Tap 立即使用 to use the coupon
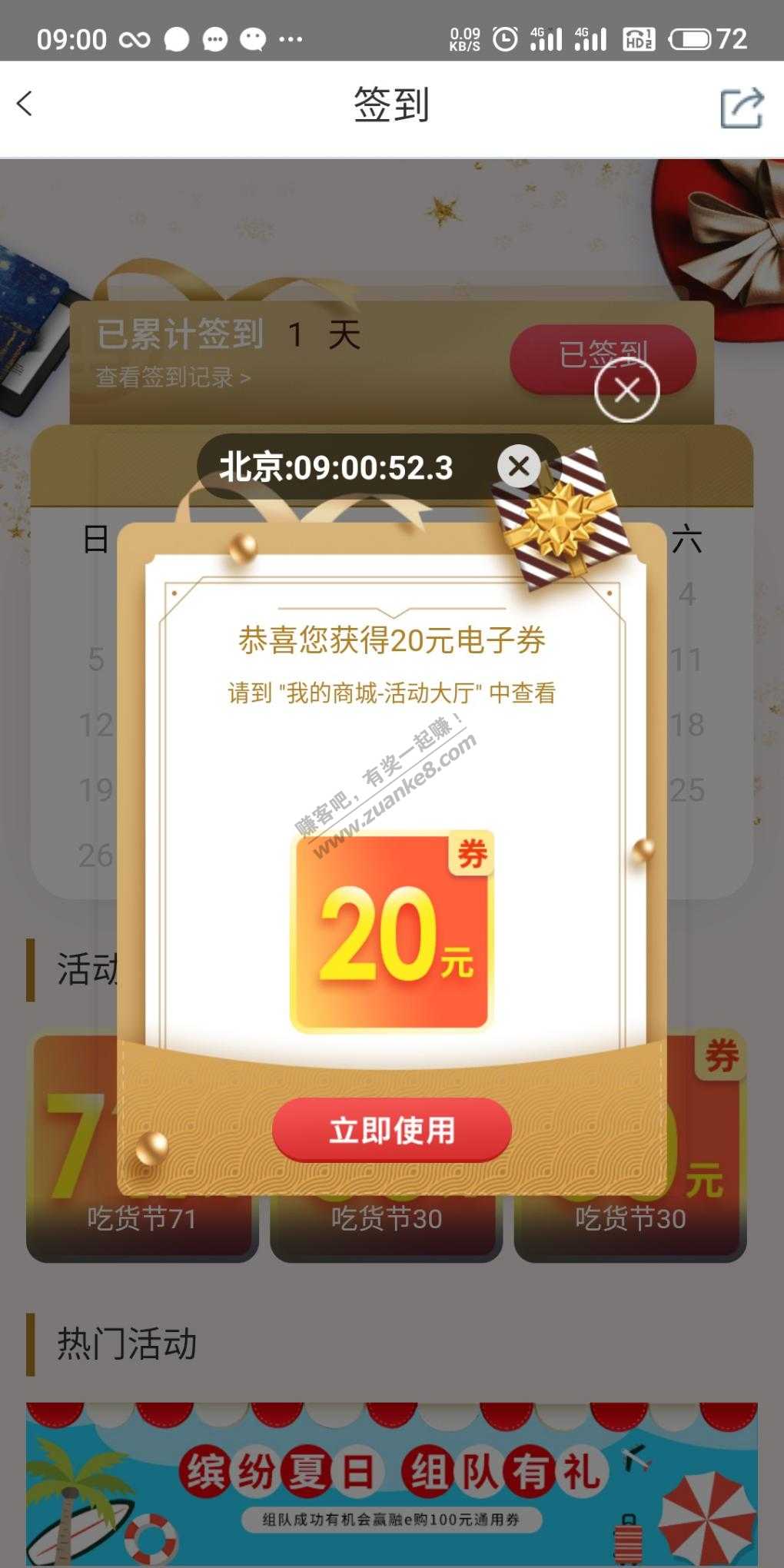The height and width of the screenshot is (1568, 784). pyautogui.click(x=392, y=1130)
